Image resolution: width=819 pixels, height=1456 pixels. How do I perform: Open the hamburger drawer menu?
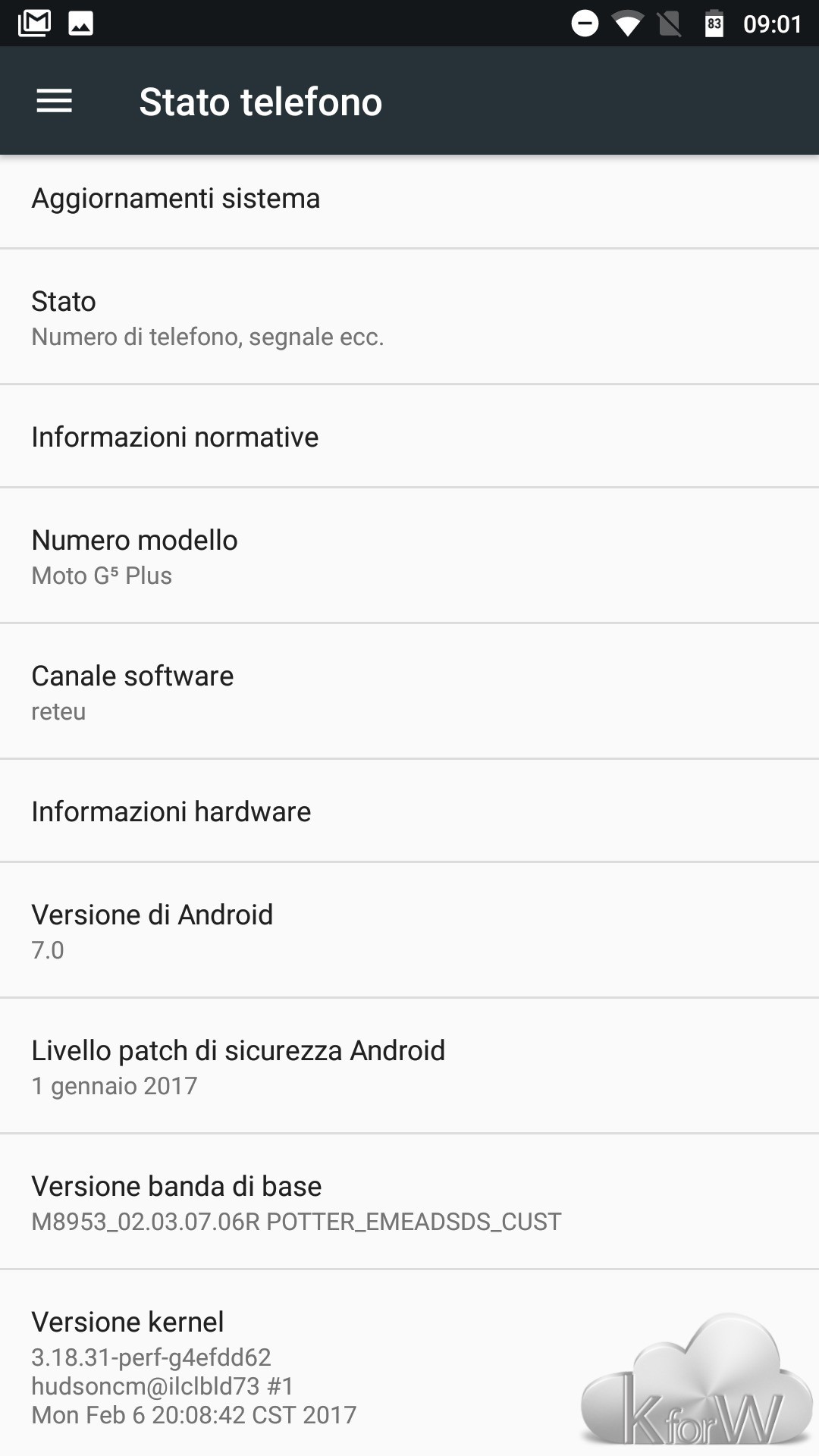click(54, 101)
